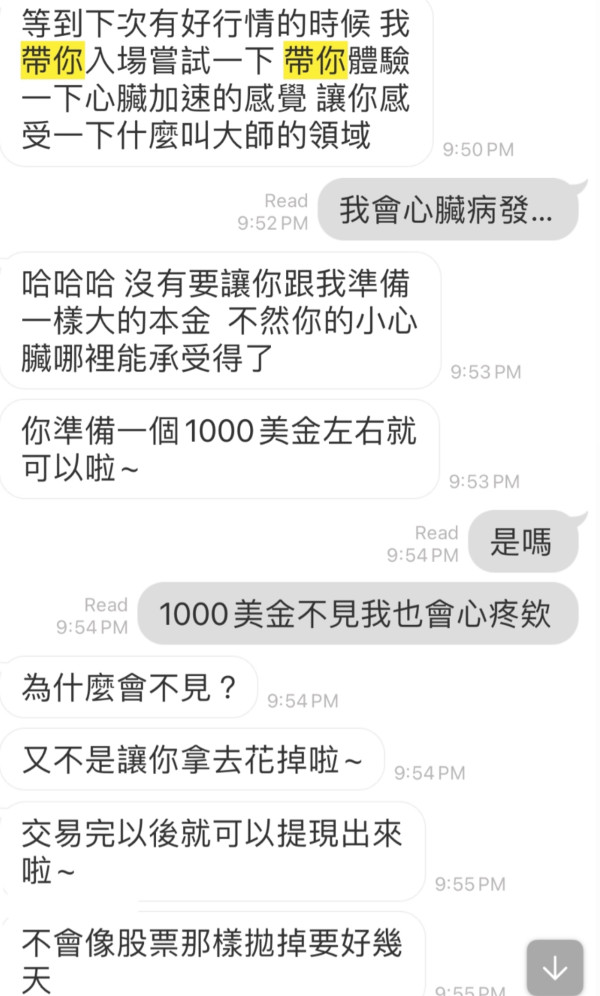Image resolution: width=600 pixels, height=996 pixels.
Task: Jump to latest messages with down arrow
Action: tap(555, 968)
